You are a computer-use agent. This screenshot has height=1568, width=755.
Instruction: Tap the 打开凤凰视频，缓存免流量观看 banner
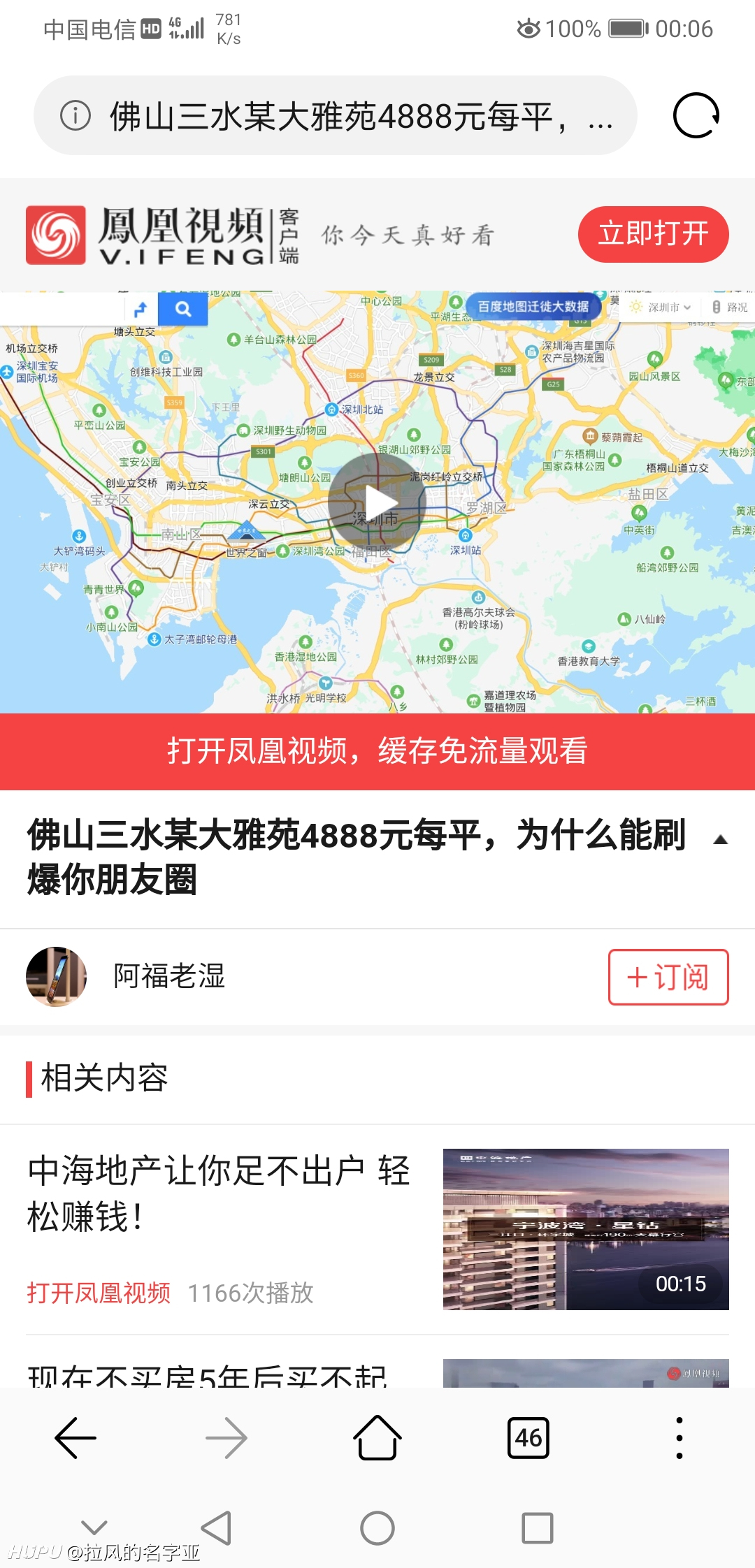[377, 751]
